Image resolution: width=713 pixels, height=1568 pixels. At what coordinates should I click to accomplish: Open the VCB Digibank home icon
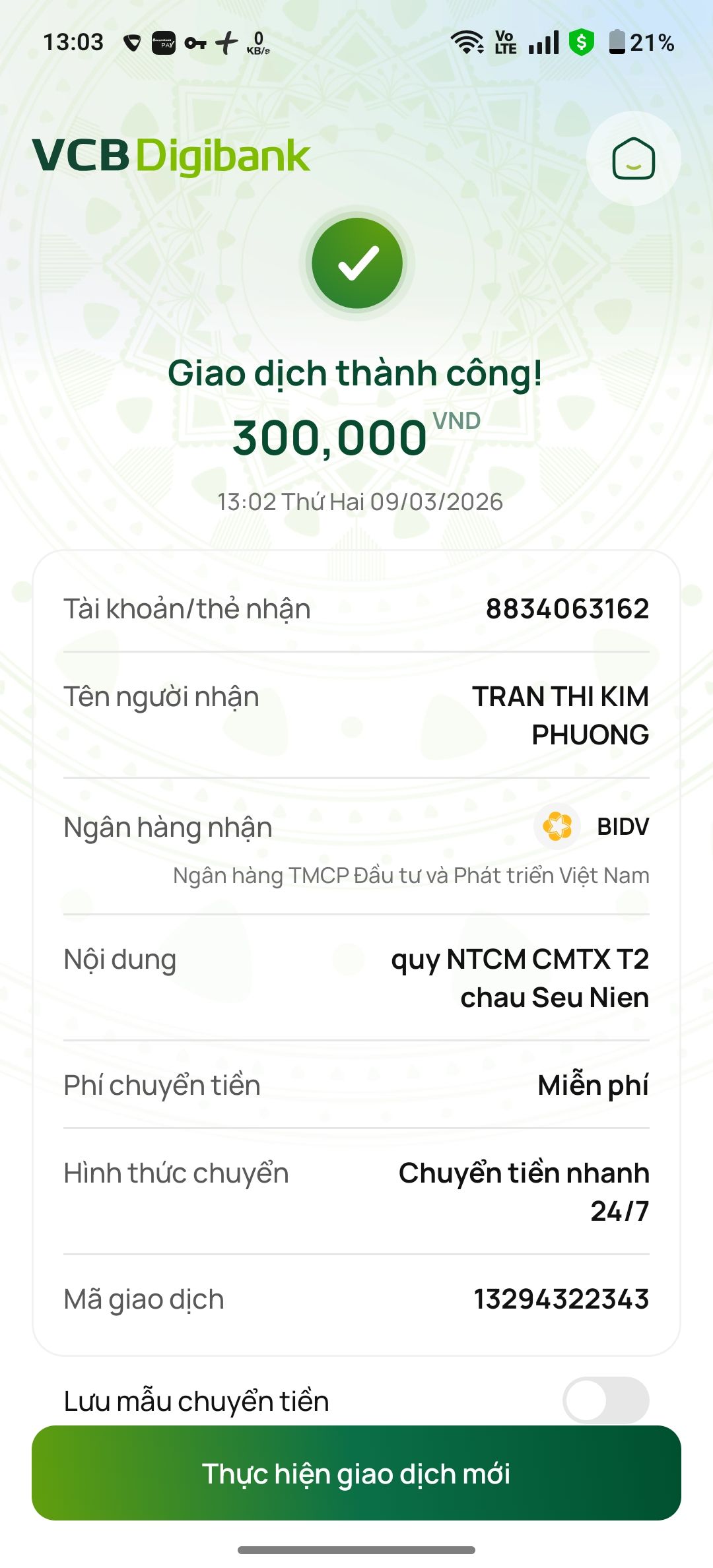coord(633,158)
